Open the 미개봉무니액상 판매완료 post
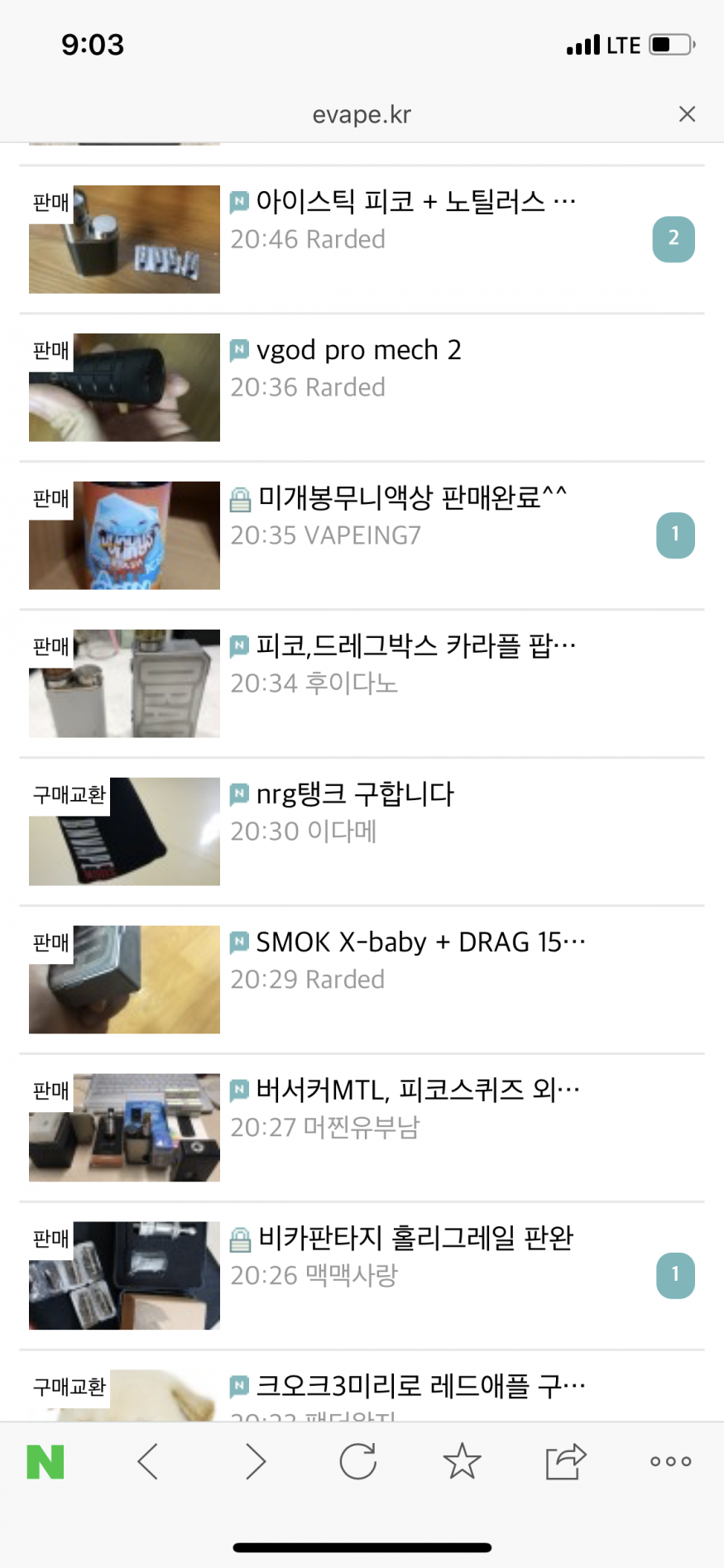 (412, 498)
